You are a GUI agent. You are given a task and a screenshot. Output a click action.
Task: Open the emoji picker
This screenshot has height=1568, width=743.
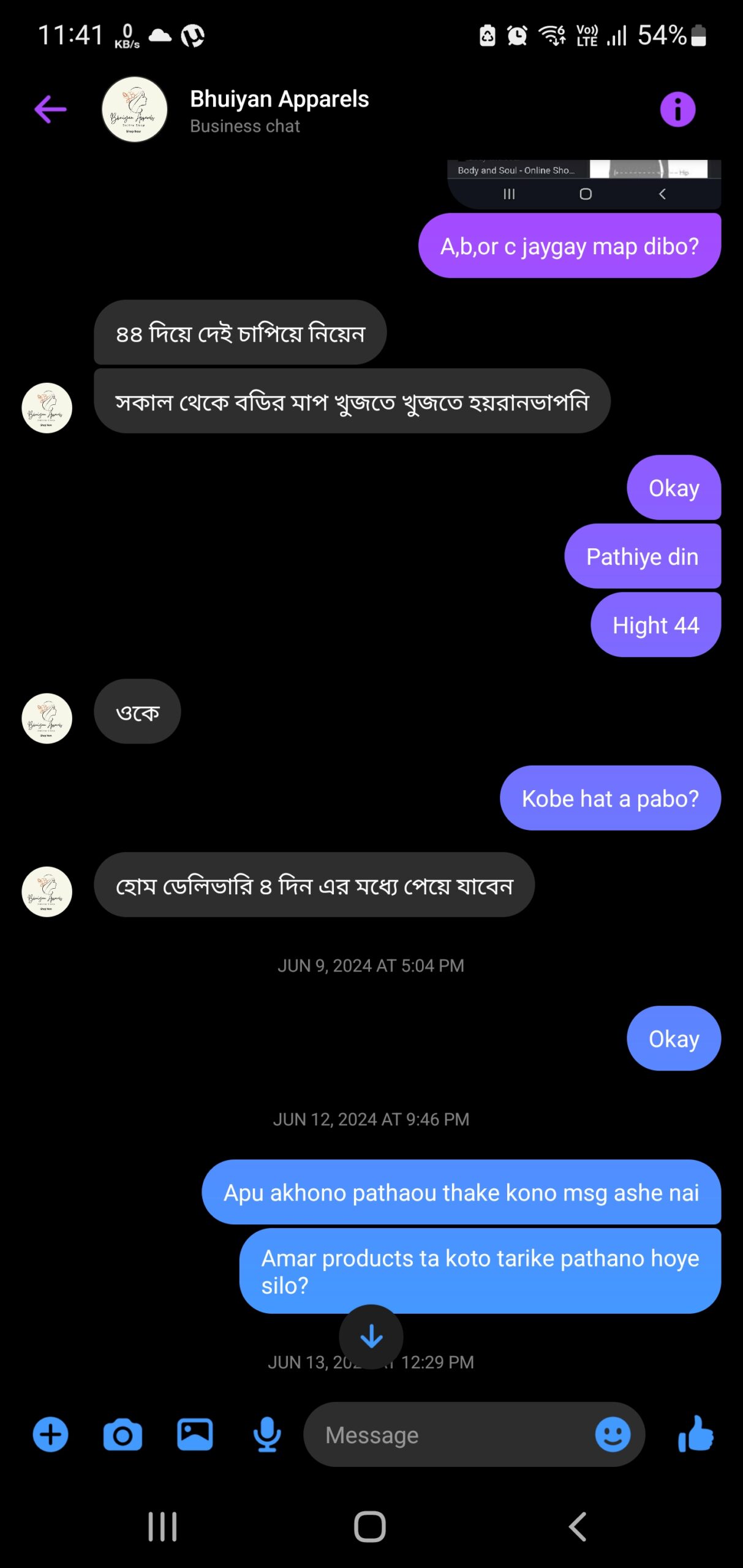tap(613, 1434)
